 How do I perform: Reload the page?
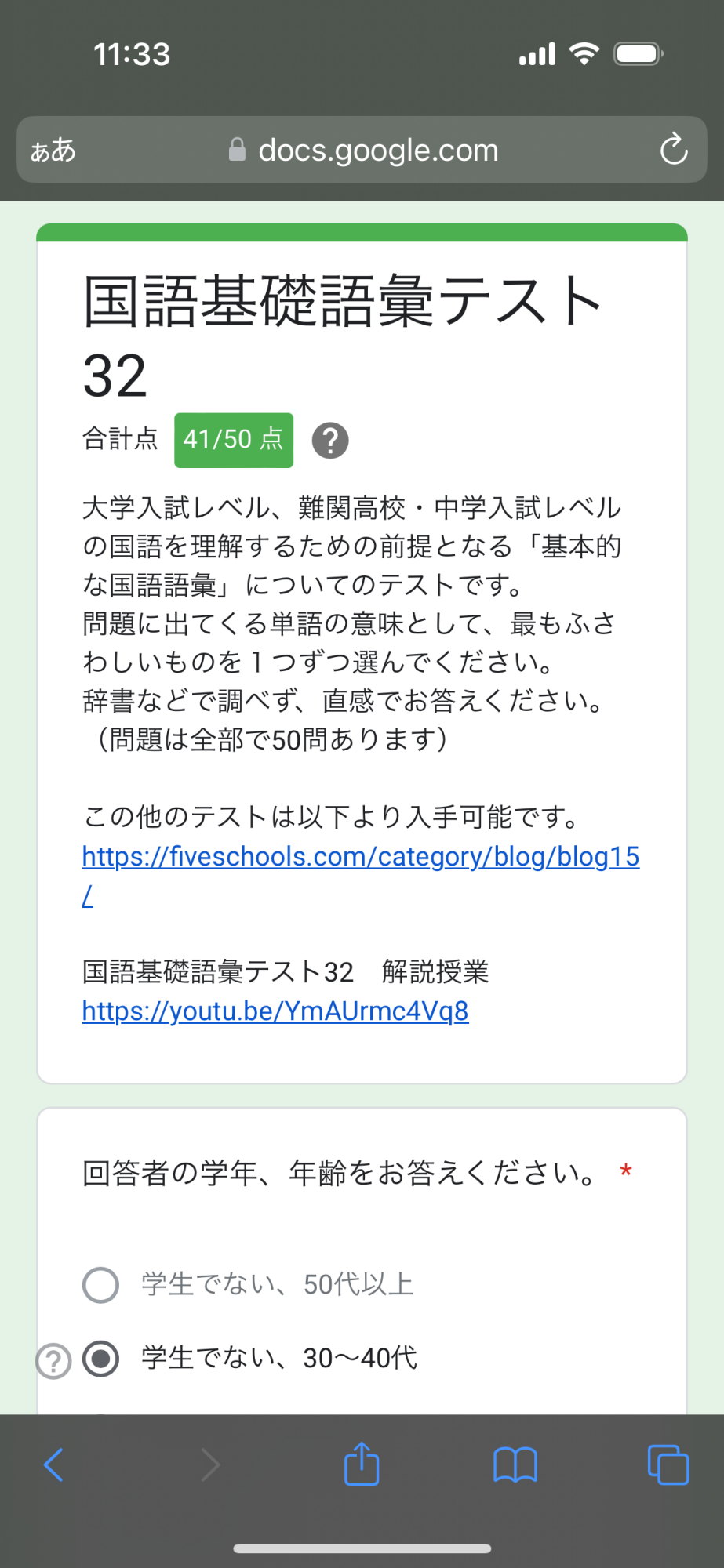(x=673, y=149)
